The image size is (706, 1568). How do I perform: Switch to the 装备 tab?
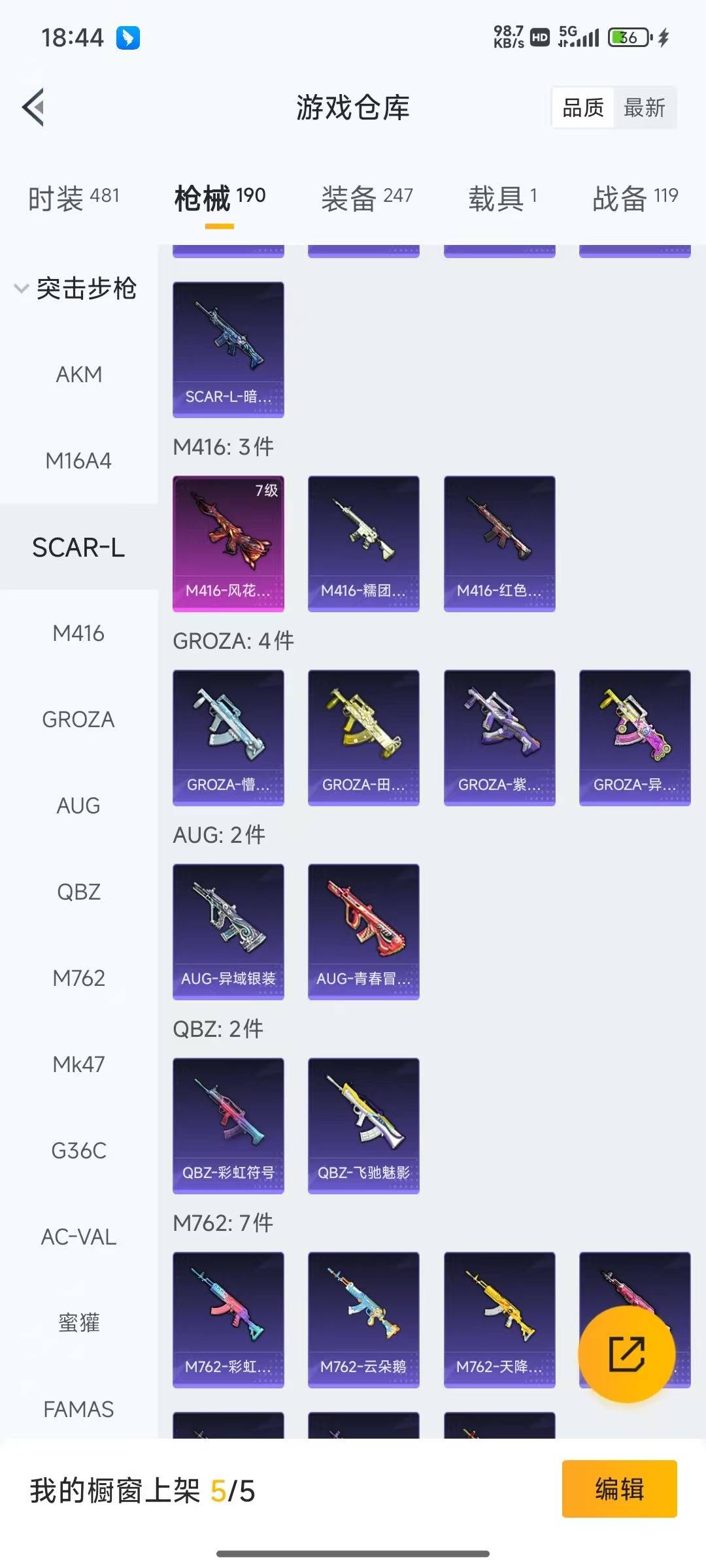click(367, 198)
